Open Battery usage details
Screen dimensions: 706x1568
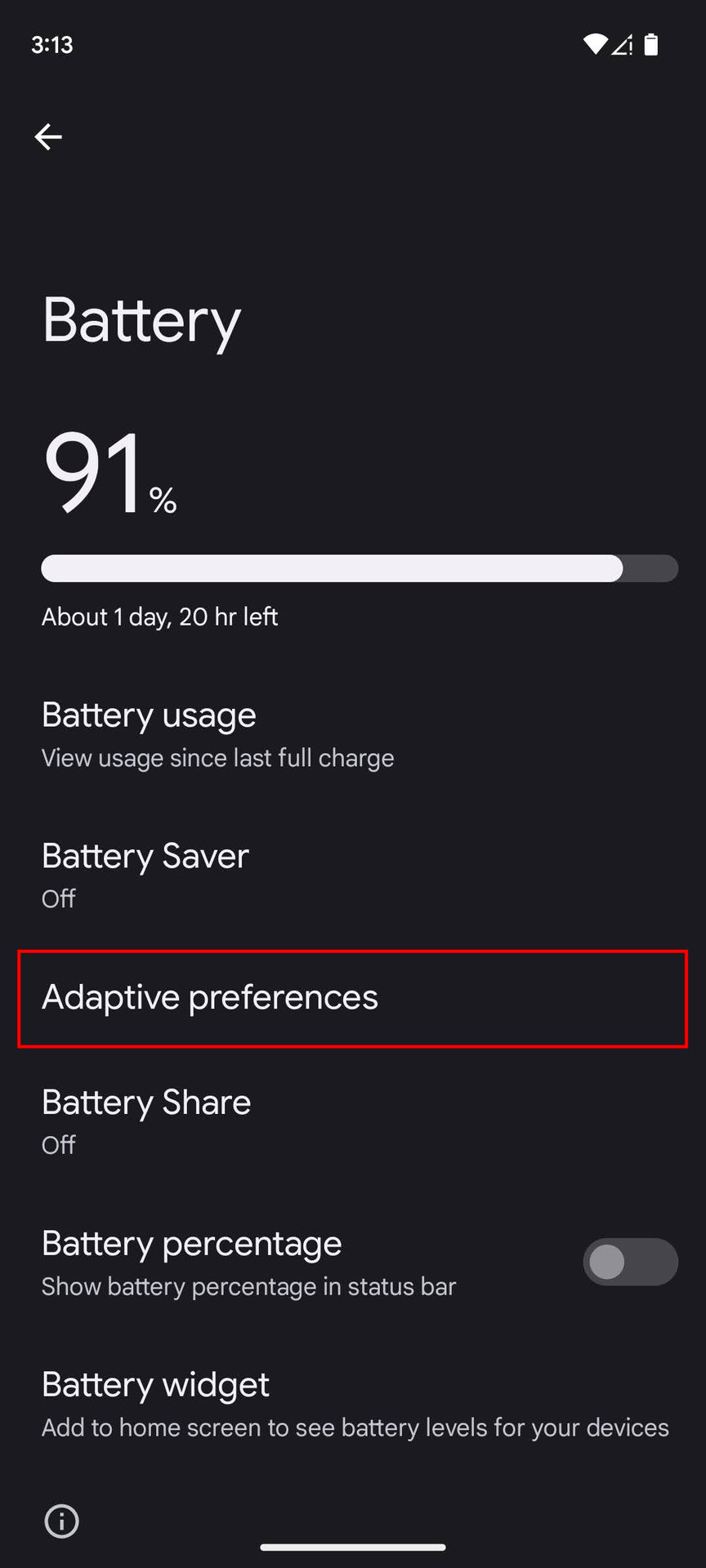pyautogui.click(x=353, y=735)
